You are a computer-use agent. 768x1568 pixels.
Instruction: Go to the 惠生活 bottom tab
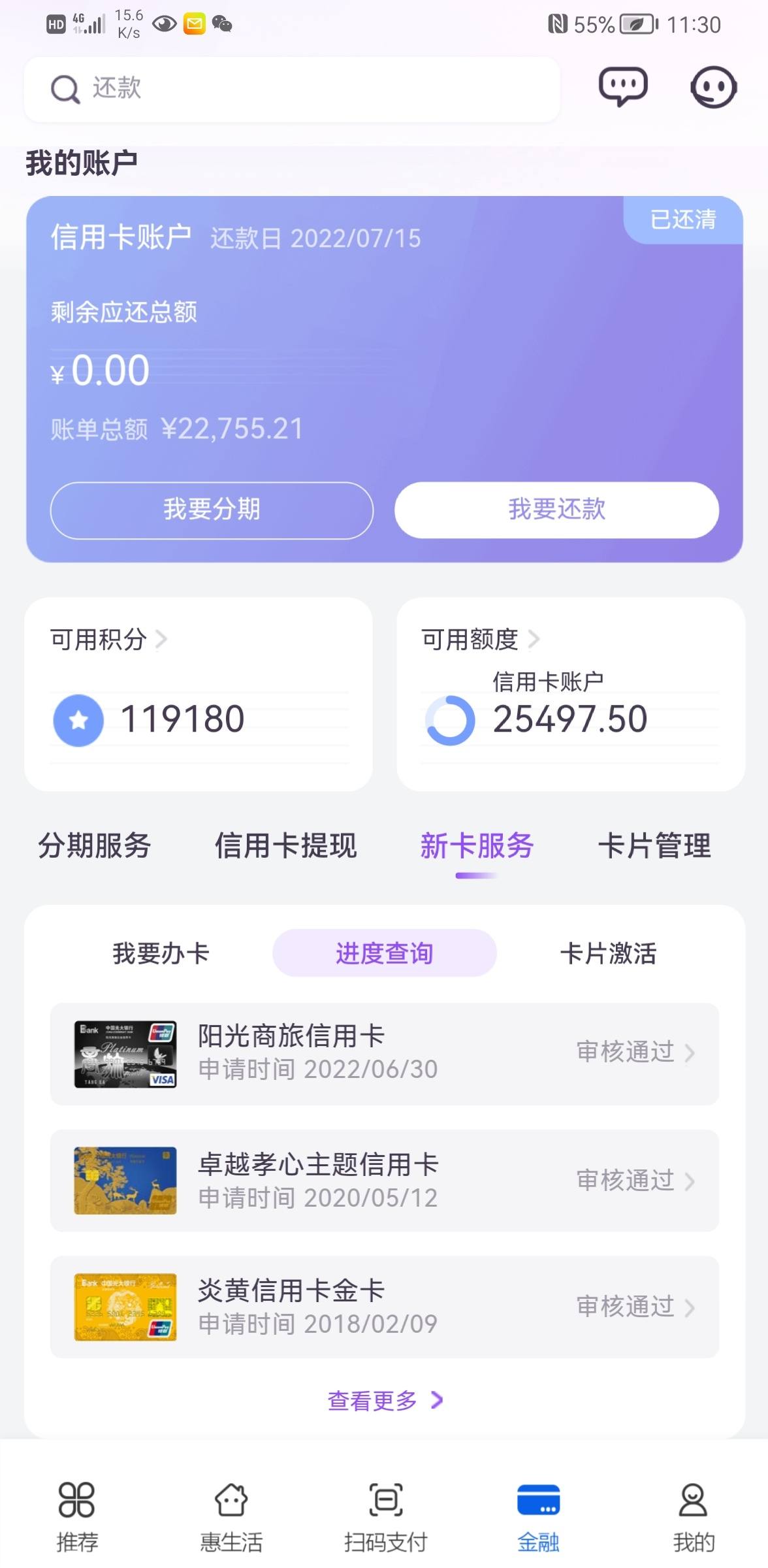[231, 1517]
